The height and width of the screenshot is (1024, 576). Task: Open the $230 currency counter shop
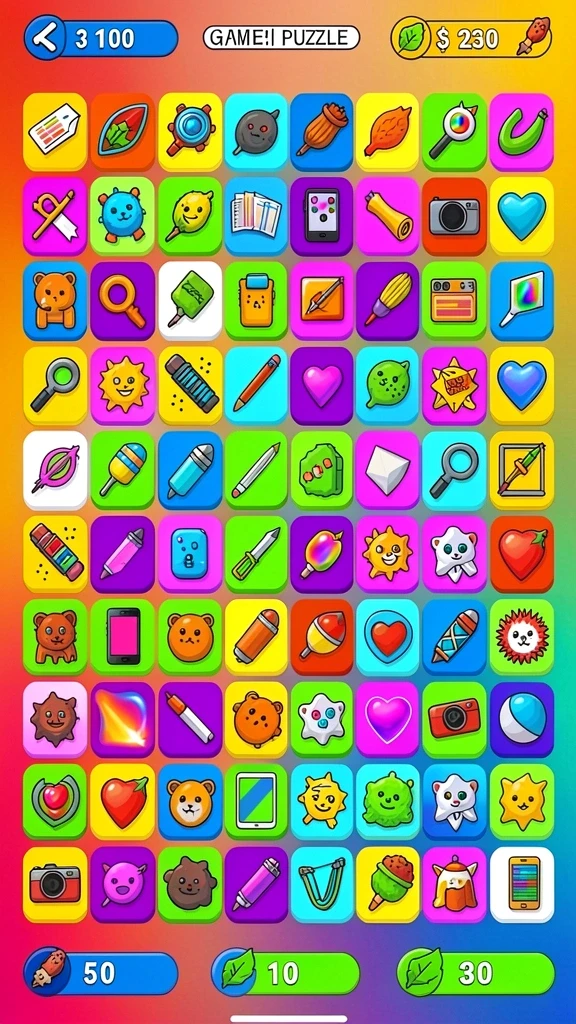click(472, 39)
